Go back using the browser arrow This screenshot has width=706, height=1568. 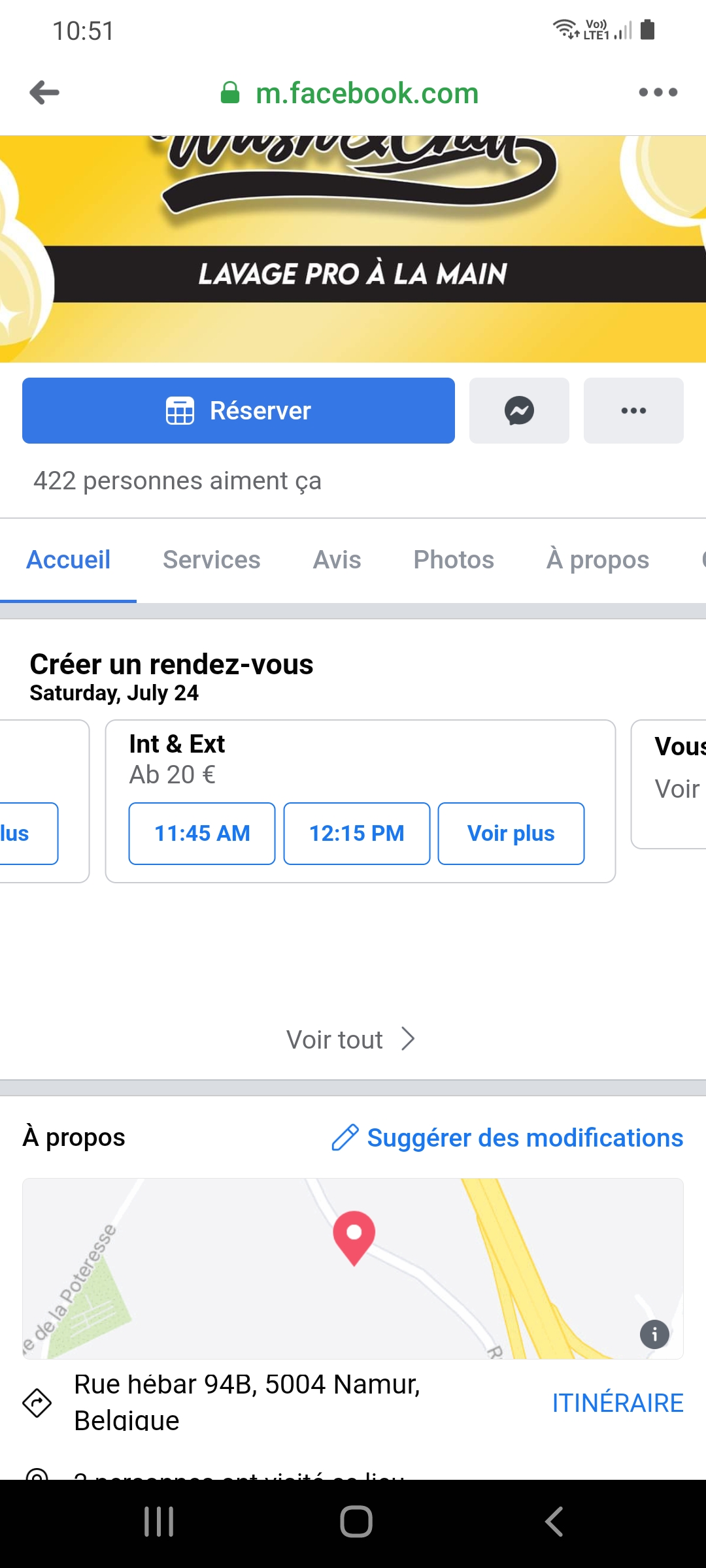[x=44, y=93]
